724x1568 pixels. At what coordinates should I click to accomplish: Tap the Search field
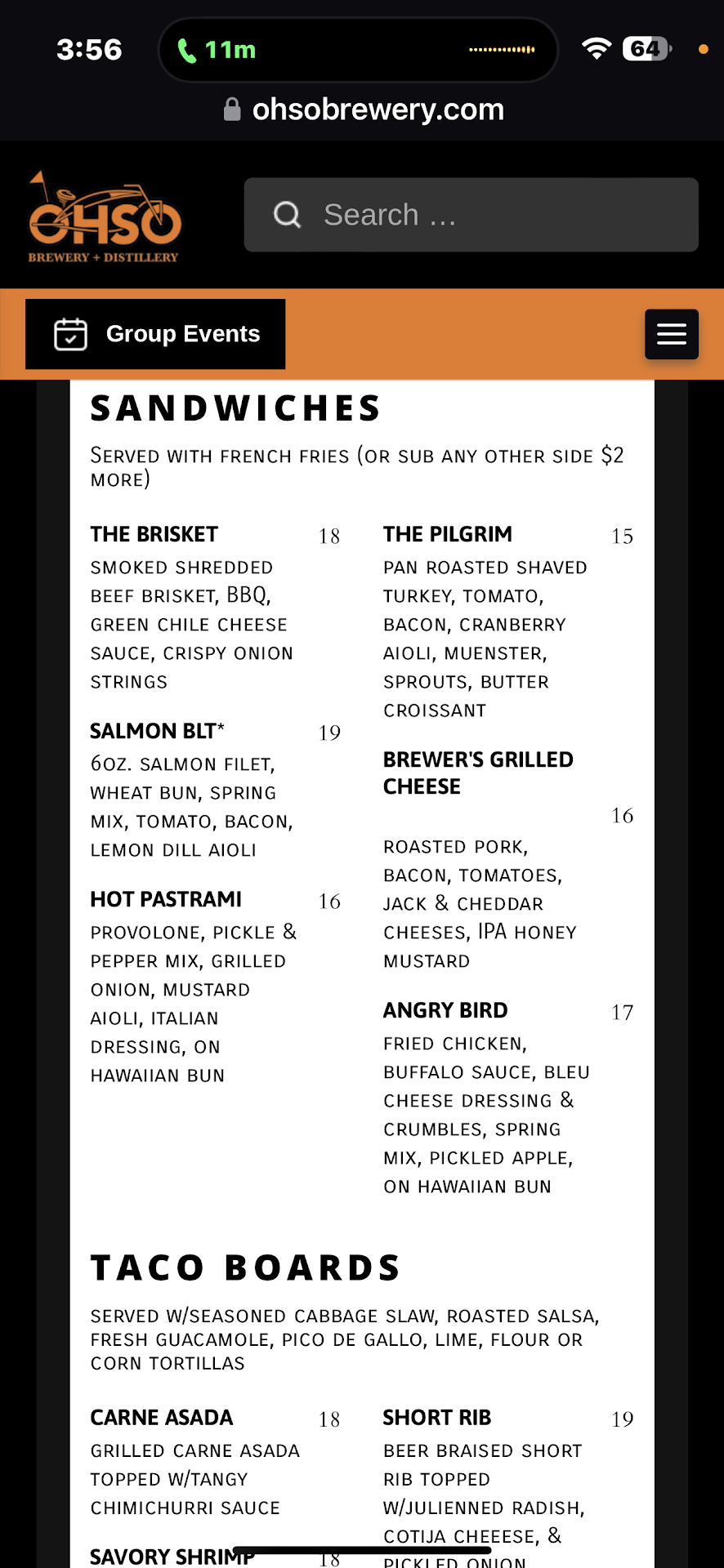click(x=471, y=215)
